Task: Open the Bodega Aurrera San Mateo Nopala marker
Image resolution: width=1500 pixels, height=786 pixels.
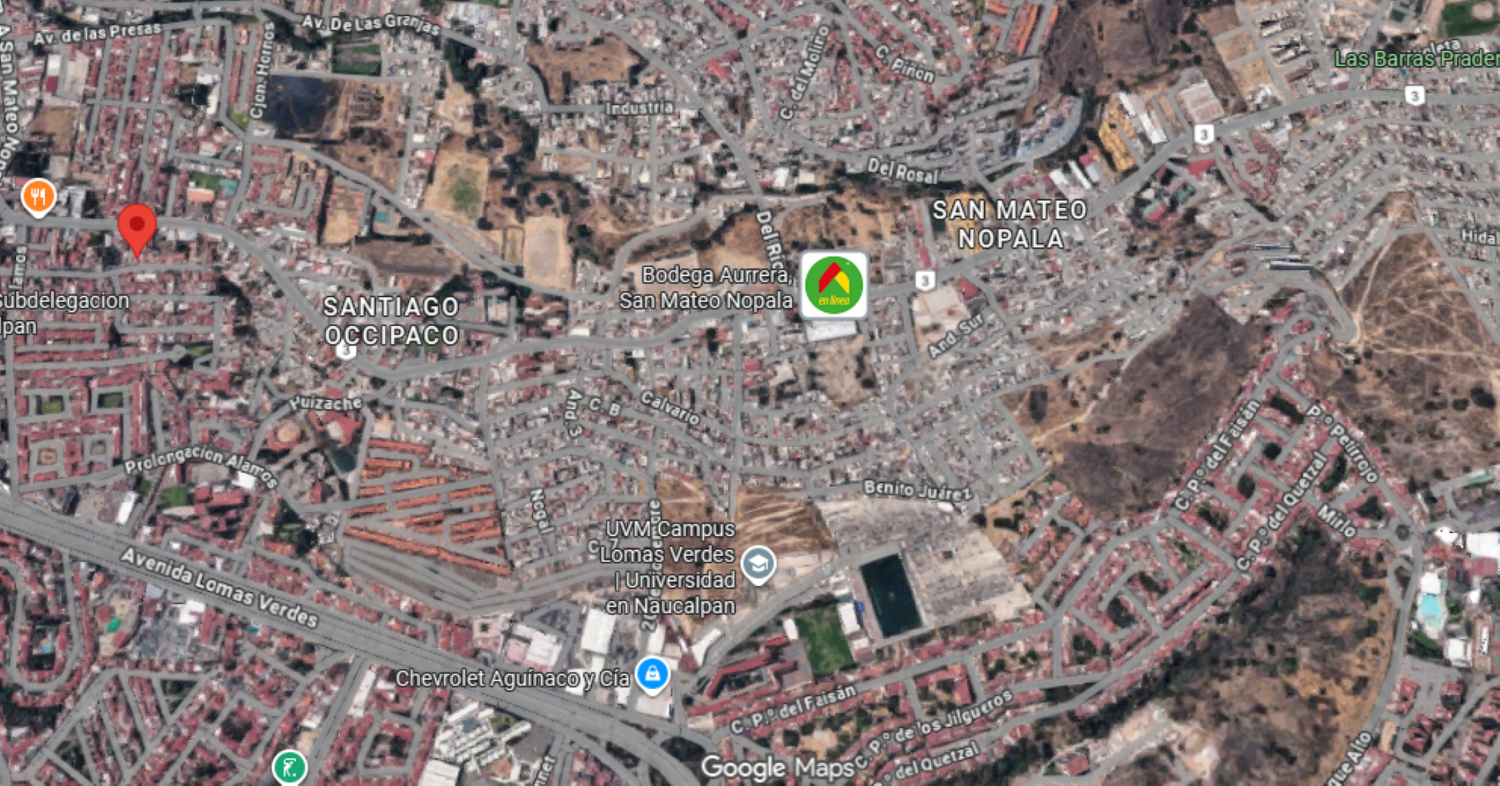Action: tap(834, 285)
